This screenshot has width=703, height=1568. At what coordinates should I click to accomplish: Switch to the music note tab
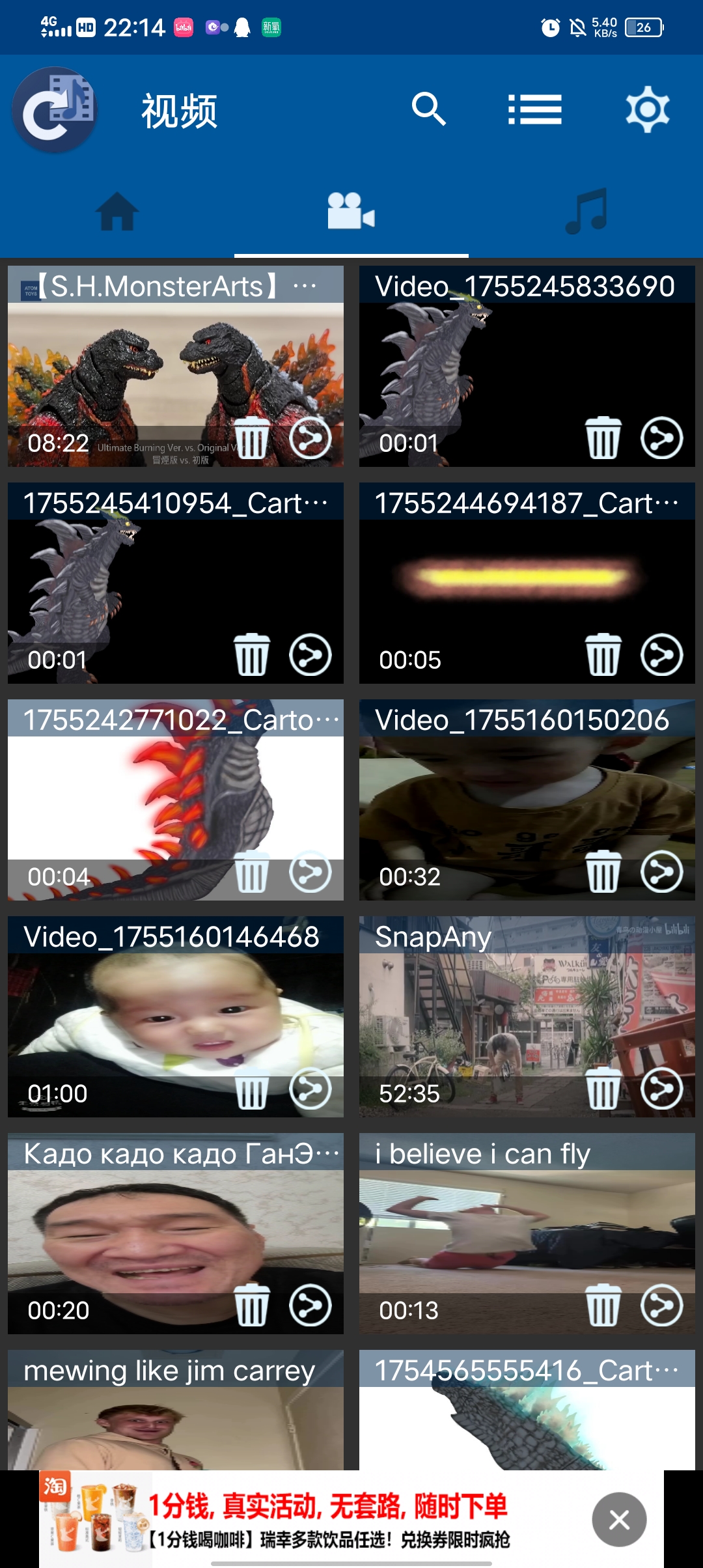(586, 212)
